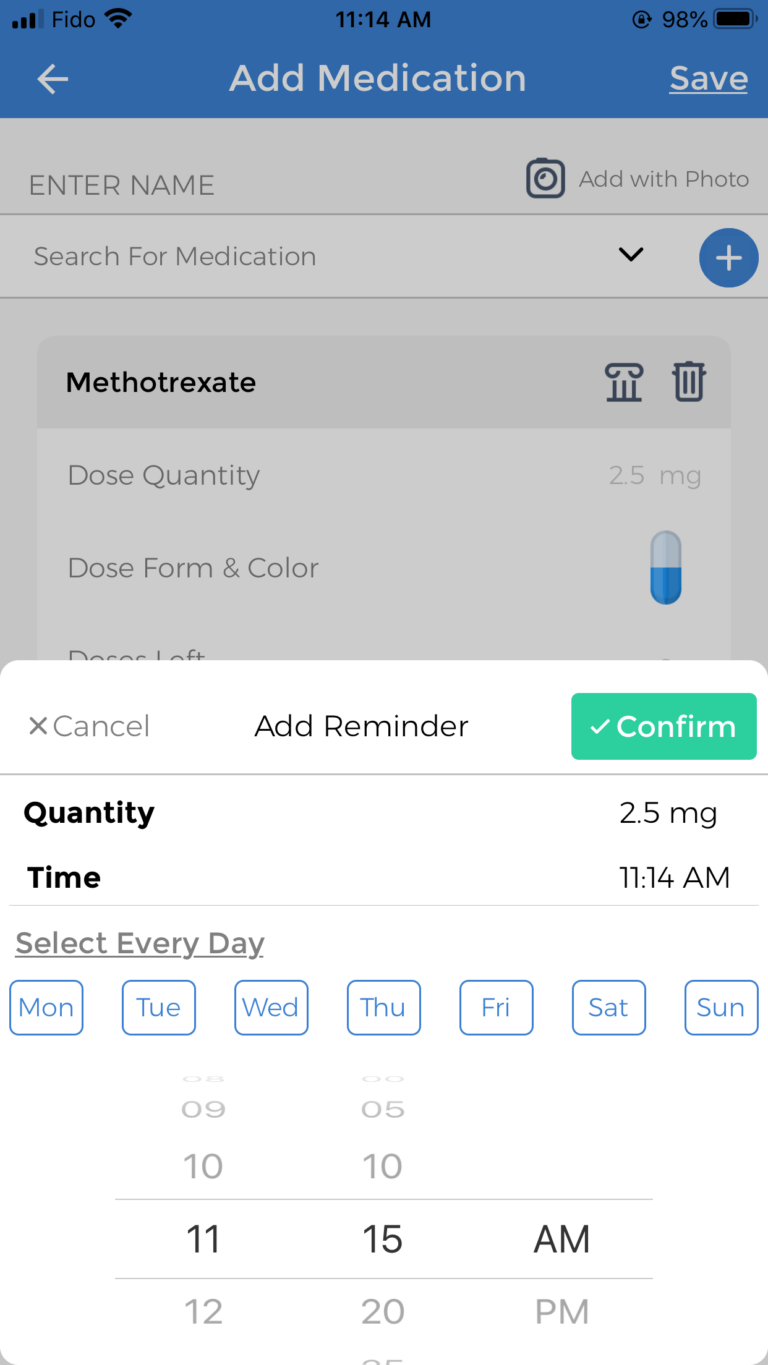Select PM on the time picker

[x=561, y=1311]
